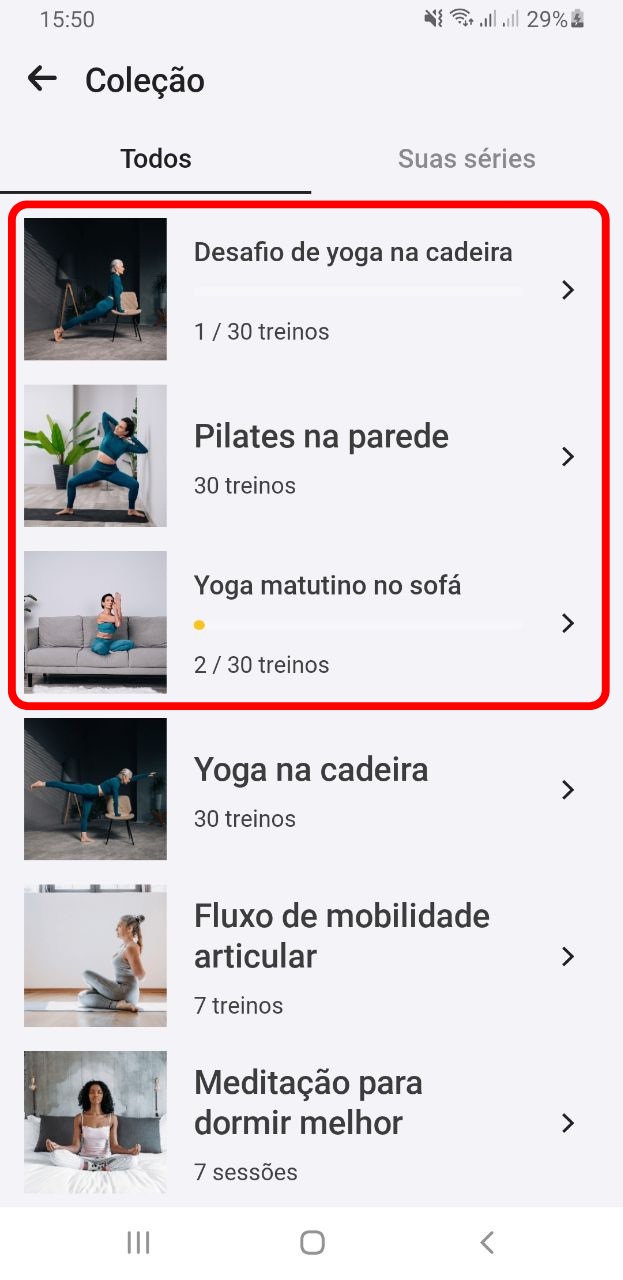623x1280 pixels.
Task: Open Yoga matutino no sofá
Action: [x=311, y=622]
